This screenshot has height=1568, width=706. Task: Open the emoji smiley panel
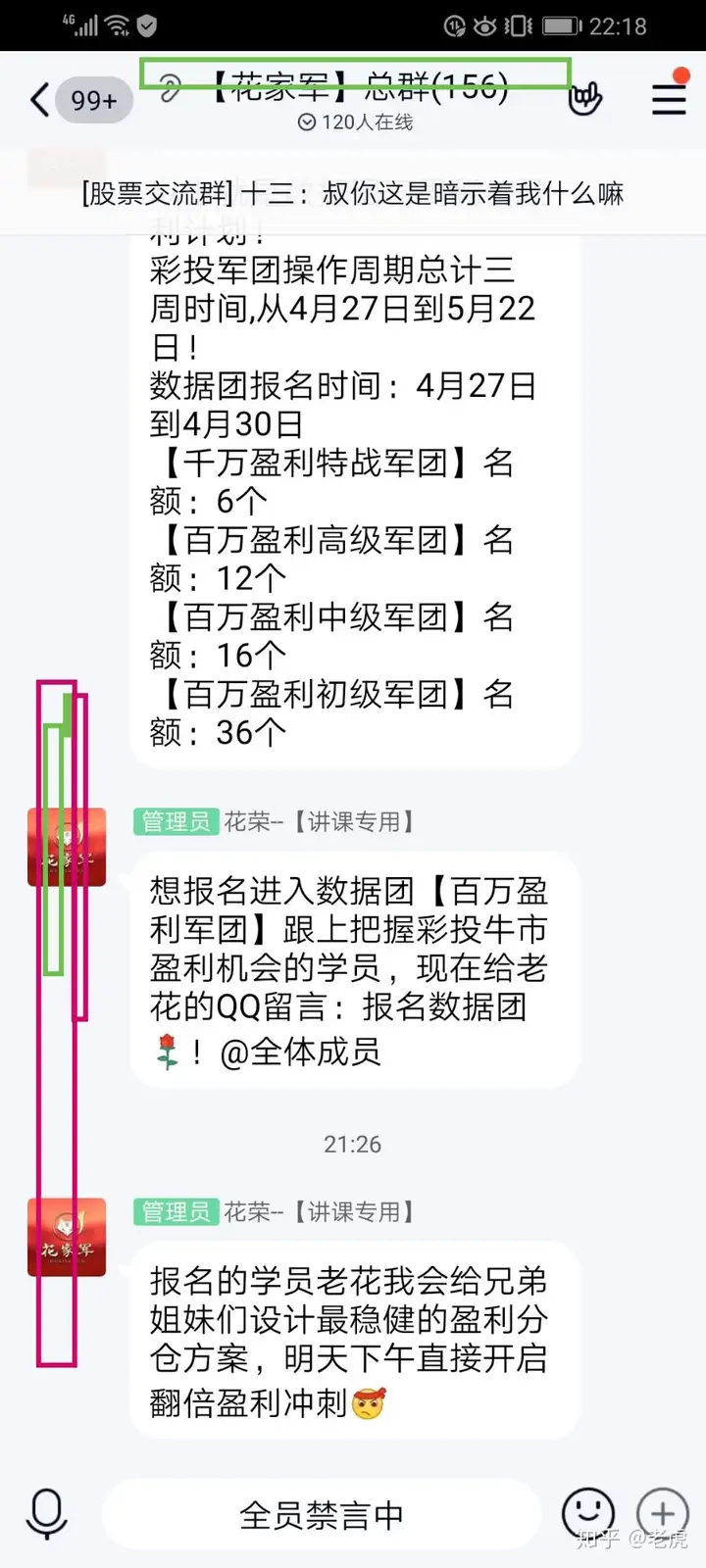tap(588, 1514)
